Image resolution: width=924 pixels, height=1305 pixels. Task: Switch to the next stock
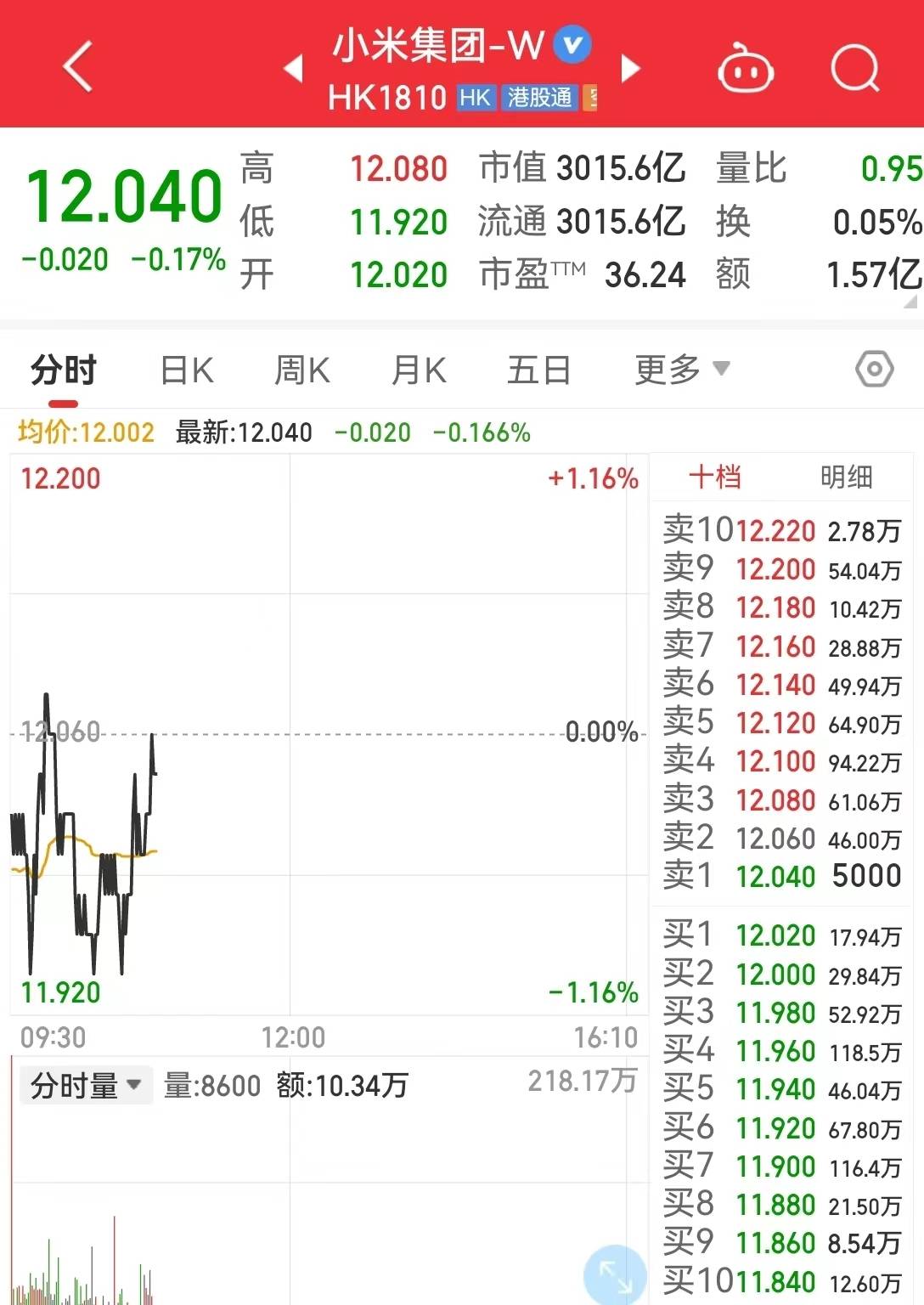(630, 68)
